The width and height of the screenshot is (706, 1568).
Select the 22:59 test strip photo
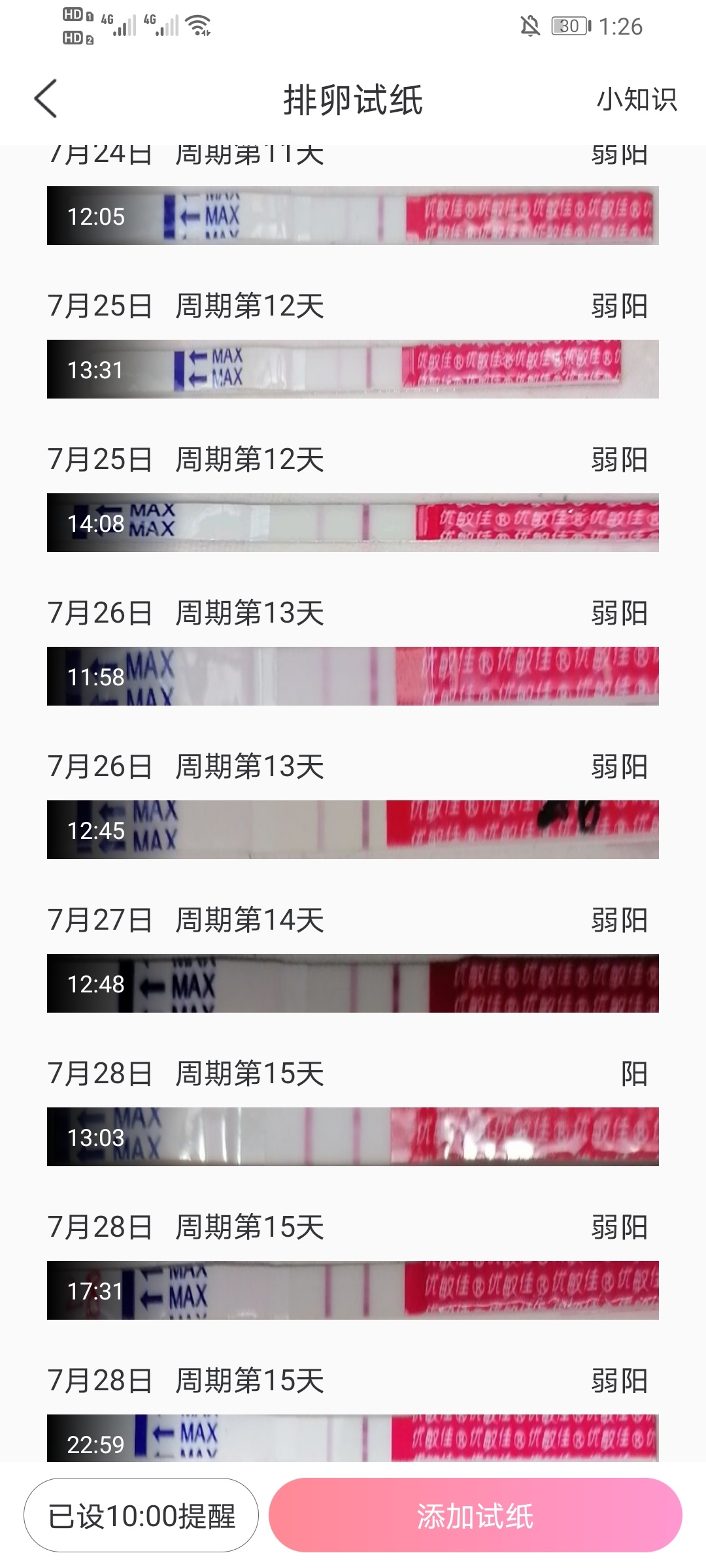tap(352, 1438)
